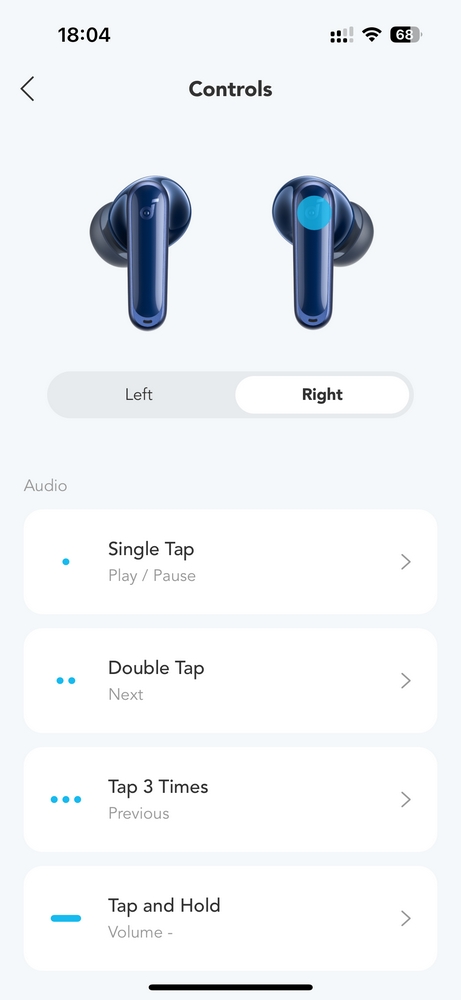Select the Right earbud tab
Viewport: 461px width, 1000px height.
(322, 395)
